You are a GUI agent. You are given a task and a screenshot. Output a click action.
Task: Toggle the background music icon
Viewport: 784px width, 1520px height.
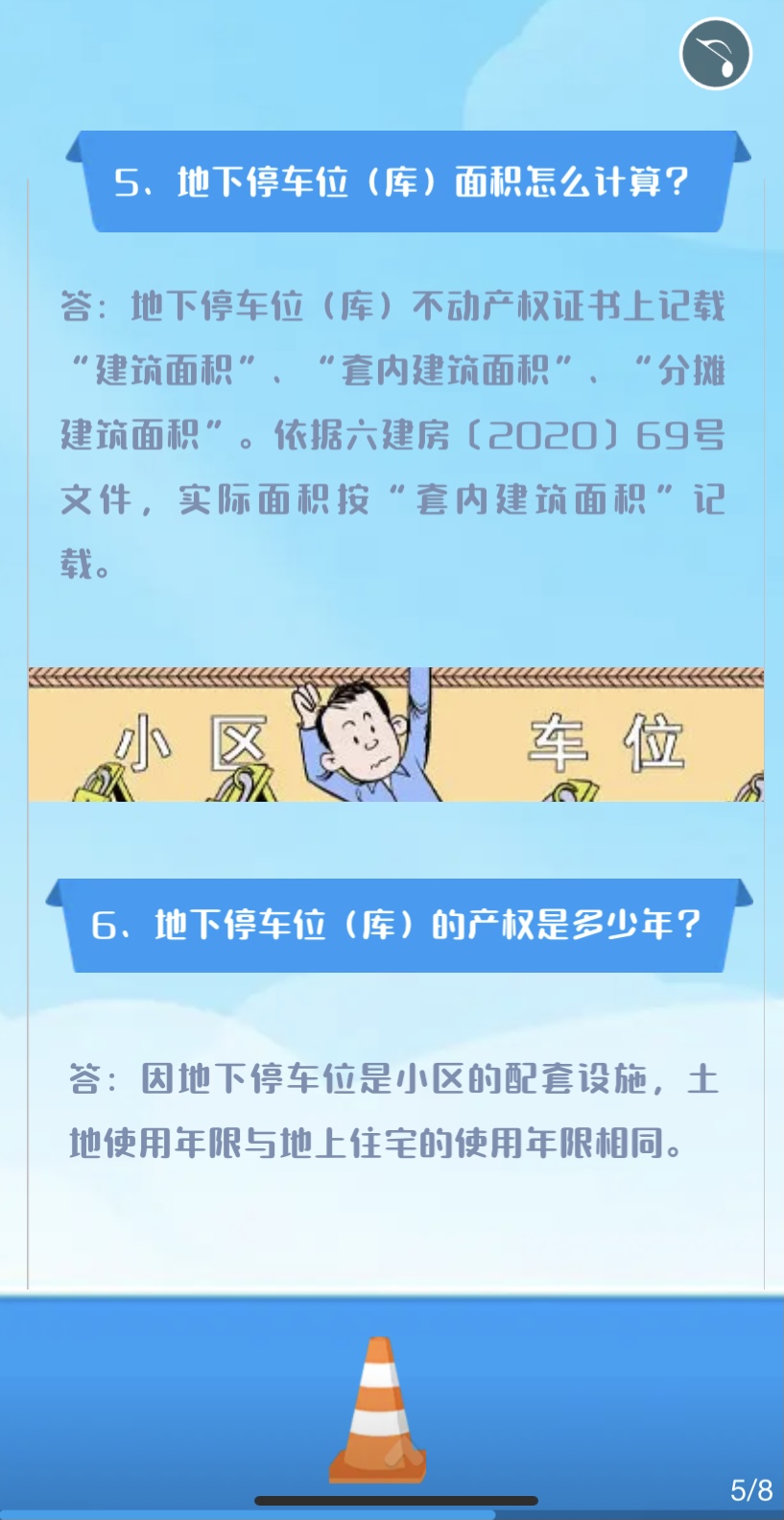click(x=715, y=55)
